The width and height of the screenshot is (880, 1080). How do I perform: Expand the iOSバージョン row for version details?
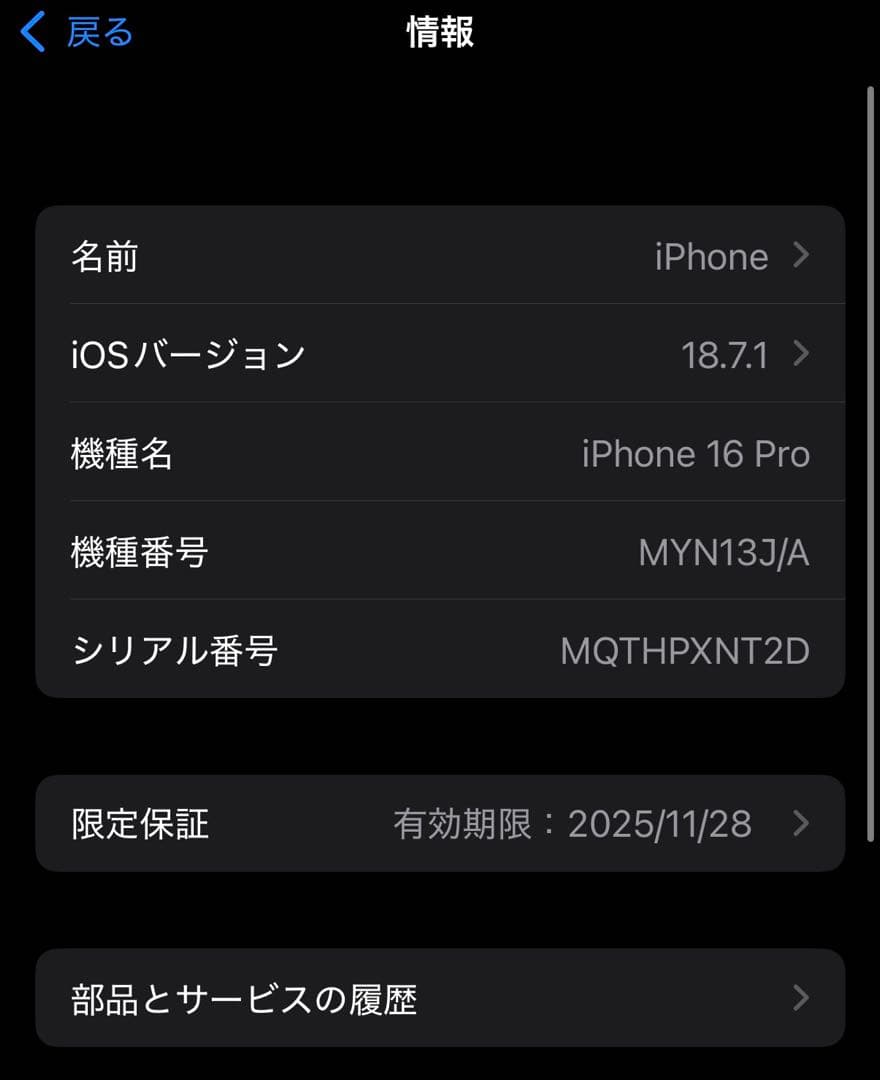point(440,354)
